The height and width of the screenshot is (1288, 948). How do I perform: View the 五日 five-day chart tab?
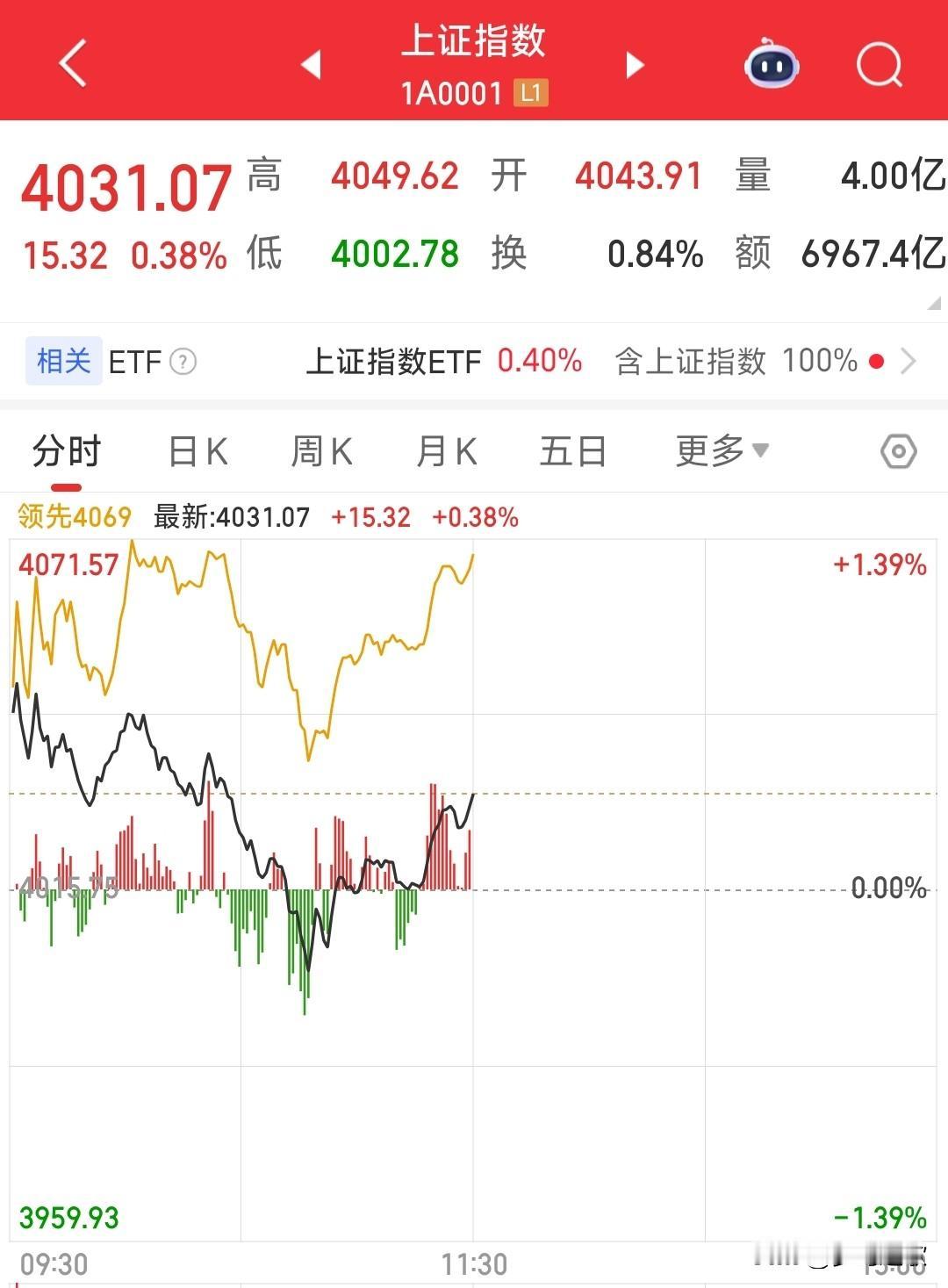click(x=572, y=450)
